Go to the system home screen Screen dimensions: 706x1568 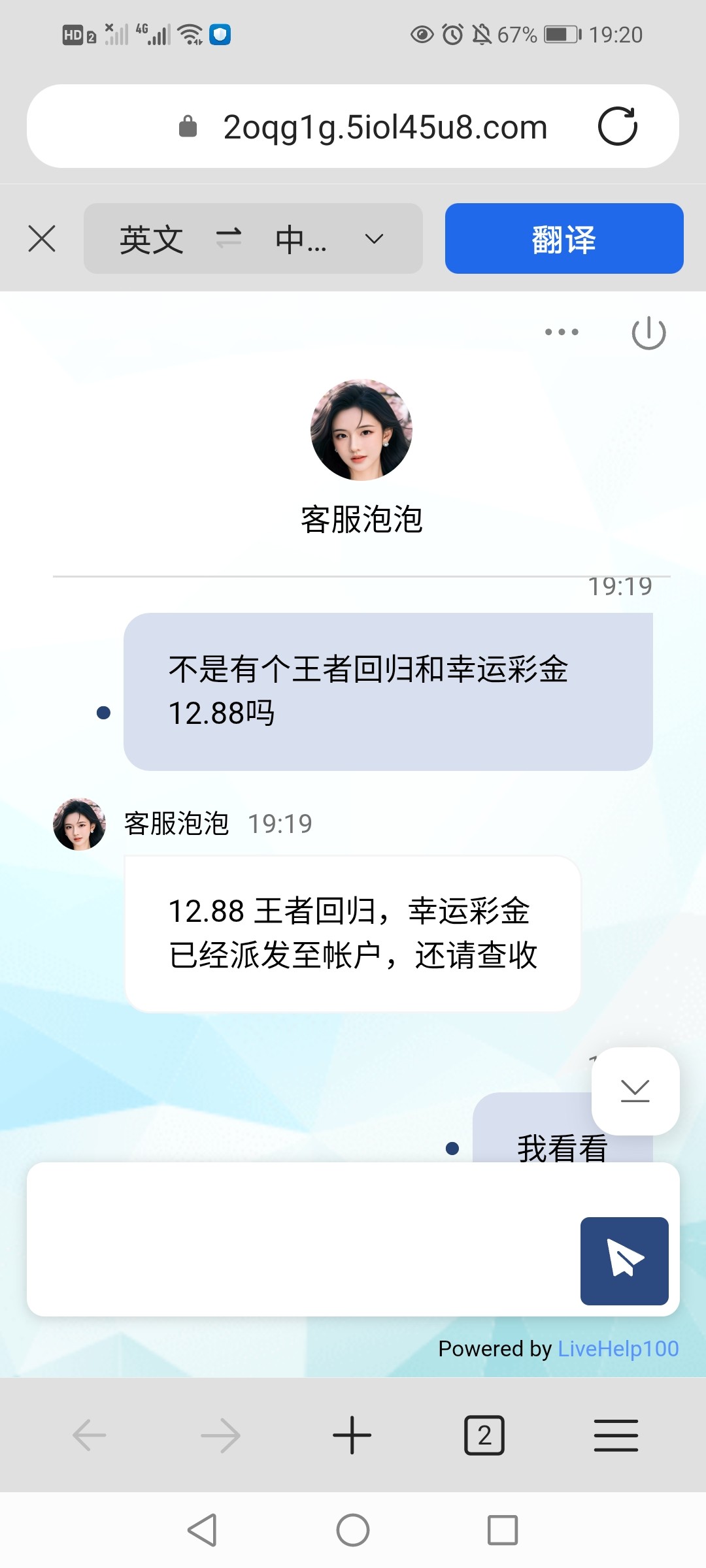click(x=352, y=1530)
